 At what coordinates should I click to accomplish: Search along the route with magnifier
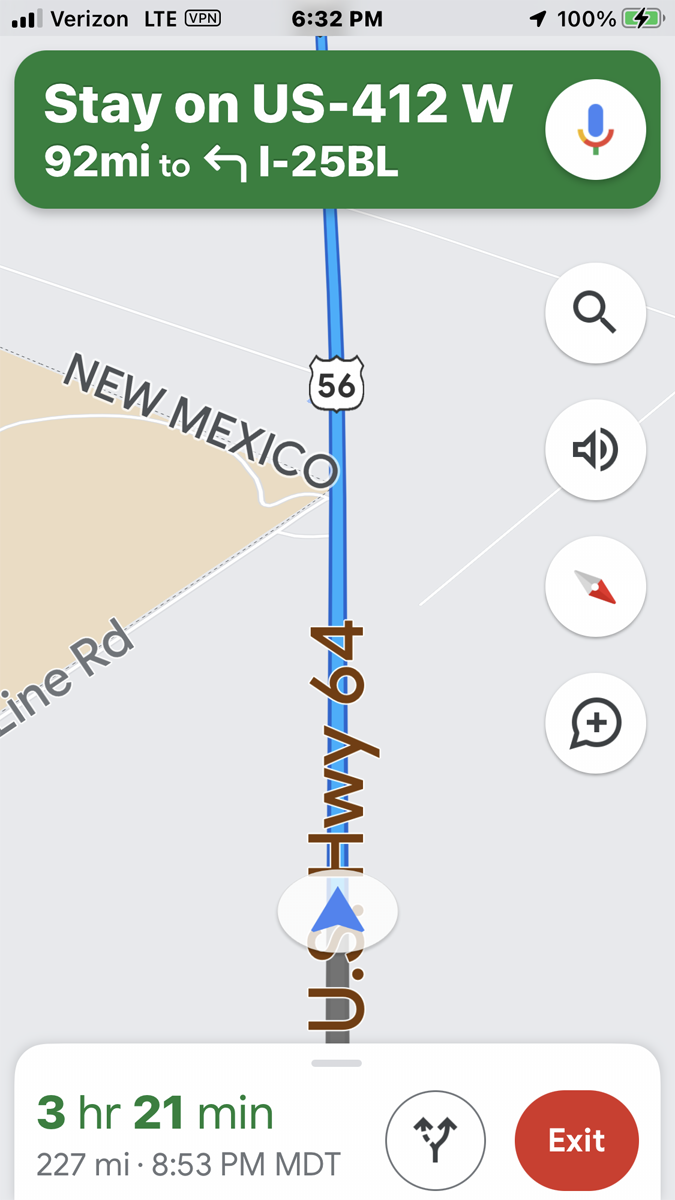pyautogui.click(x=595, y=313)
